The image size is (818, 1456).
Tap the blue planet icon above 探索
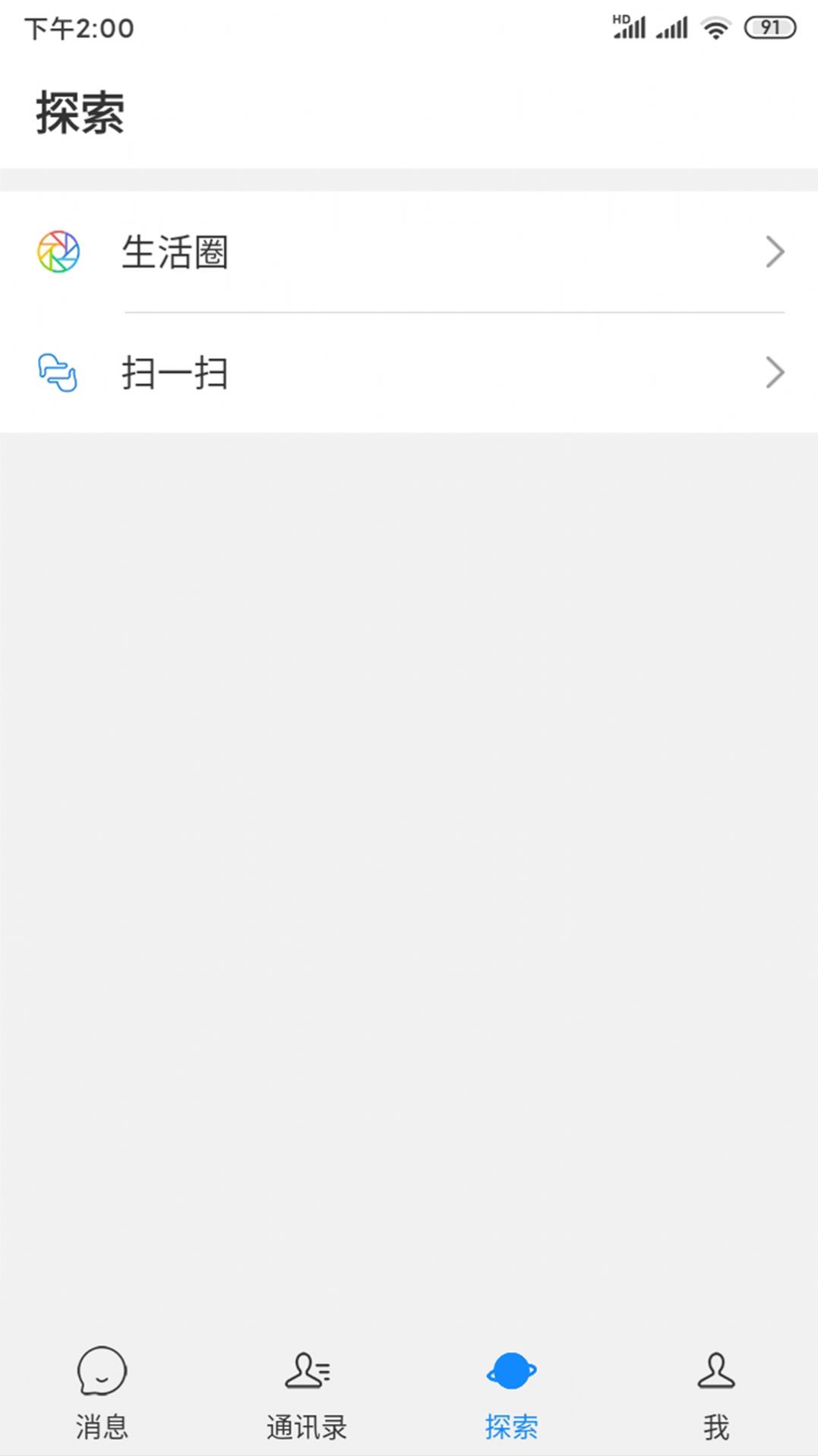point(510,1372)
